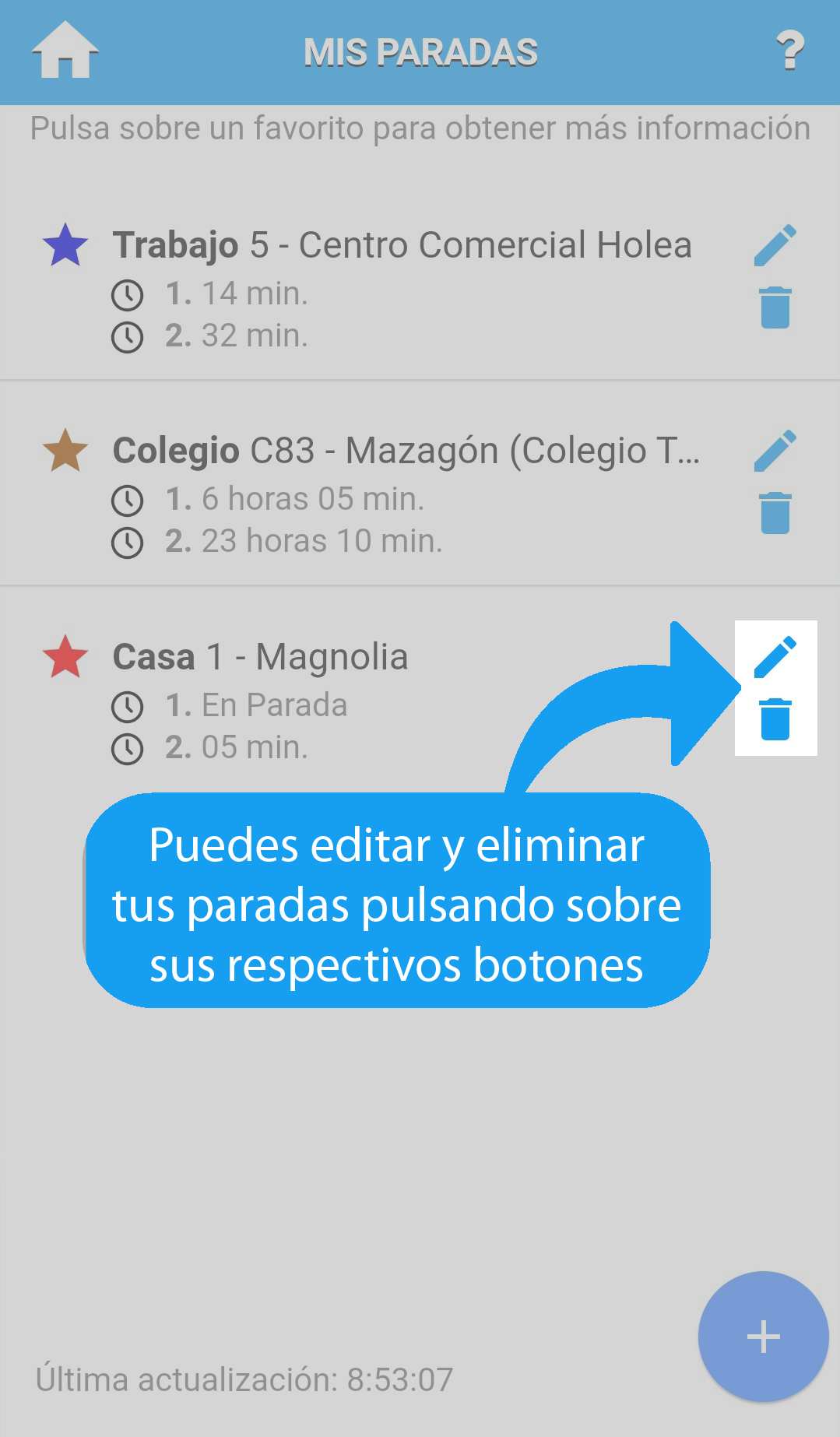Go to the home screen icon
This screenshot has height=1437, width=840.
point(65,51)
